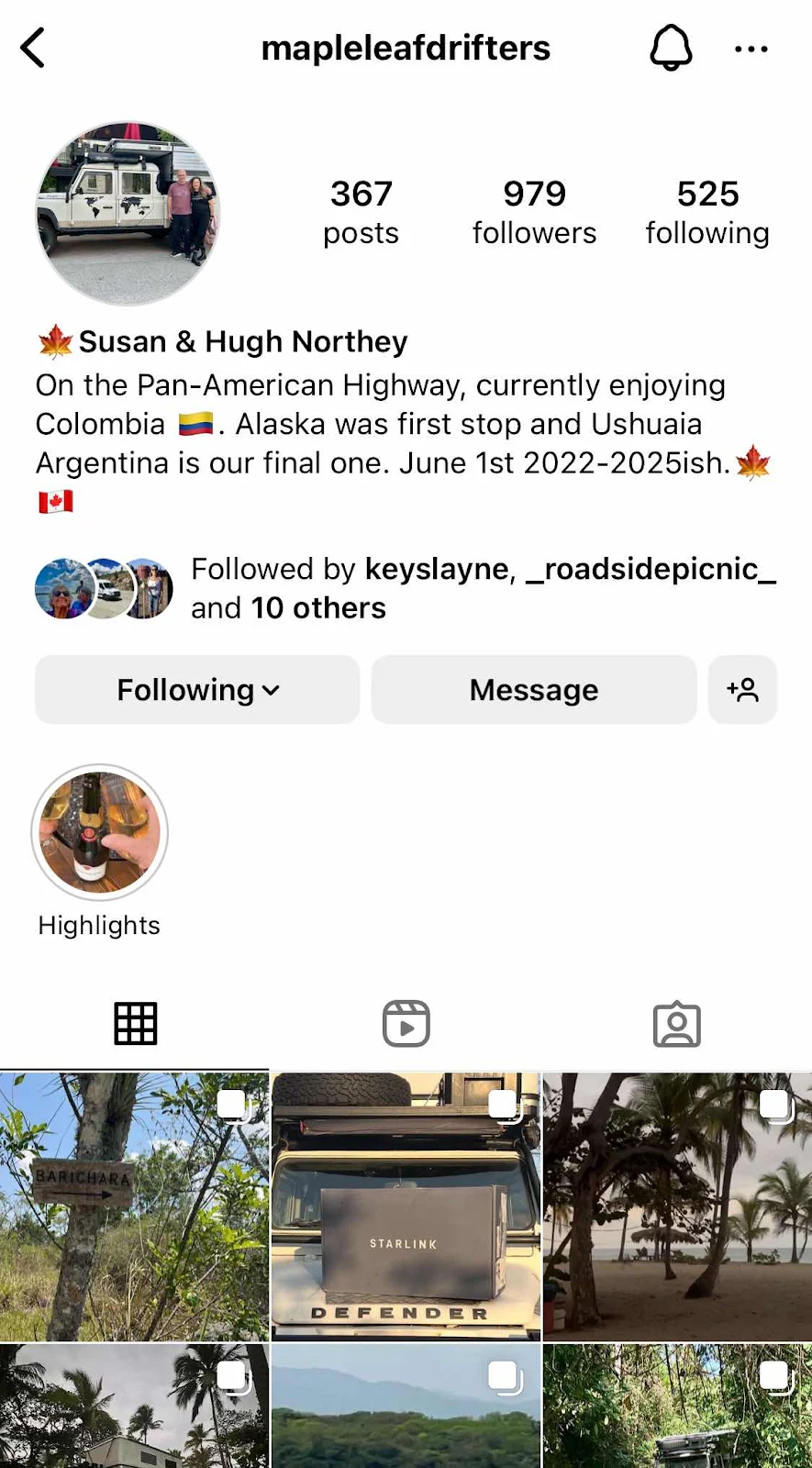812x1468 pixels.
Task: Open the three-dot overflow menu
Action: (751, 49)
